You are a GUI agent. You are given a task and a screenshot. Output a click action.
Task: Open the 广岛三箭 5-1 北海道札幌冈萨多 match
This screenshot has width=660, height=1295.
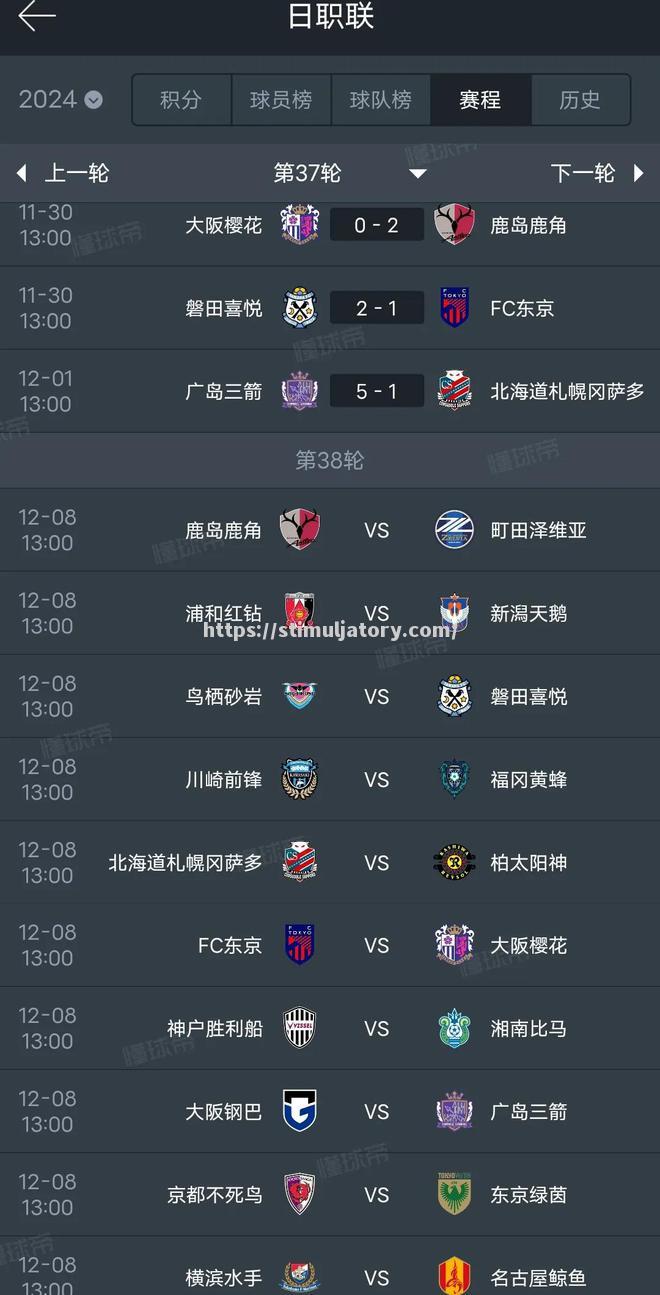(376, 391)
